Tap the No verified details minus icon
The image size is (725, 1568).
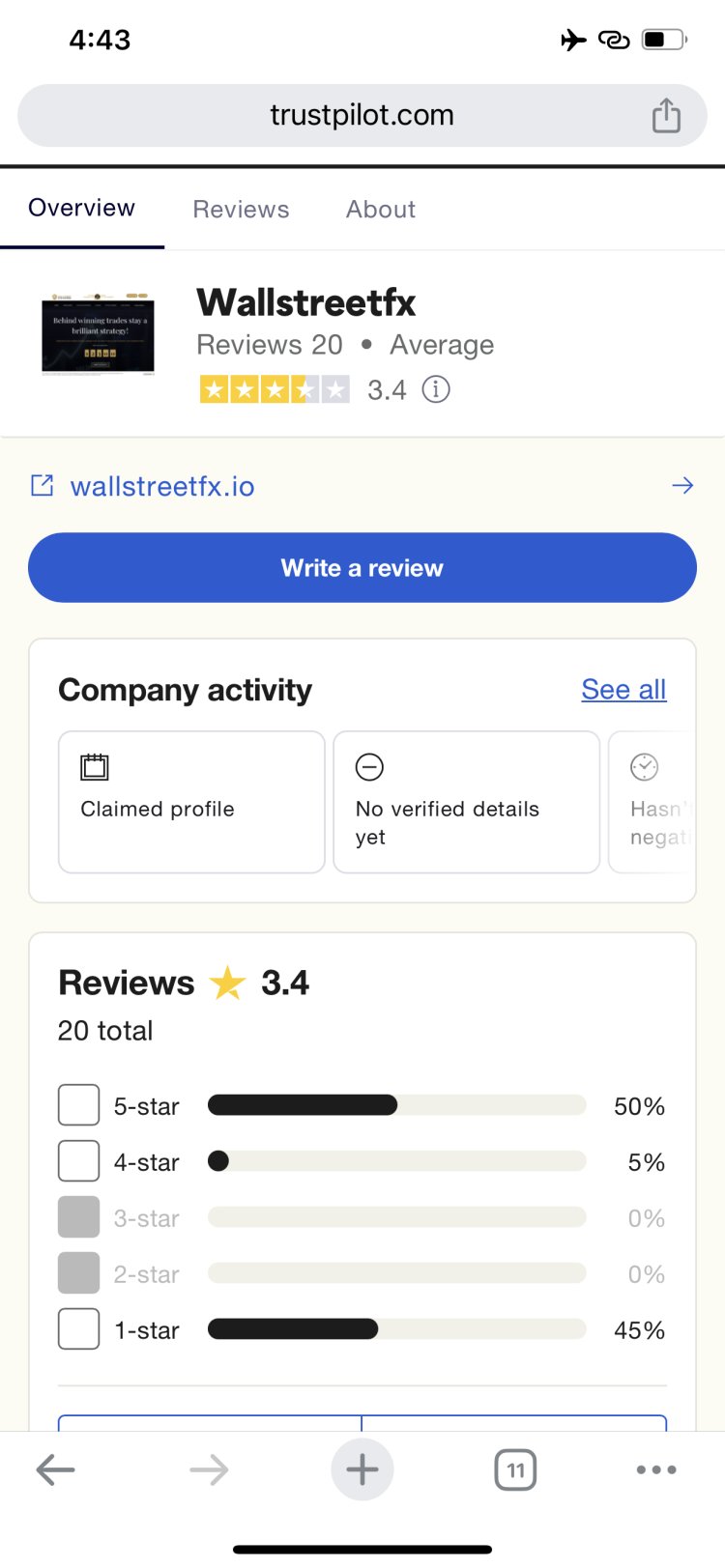tap(370, 767)
